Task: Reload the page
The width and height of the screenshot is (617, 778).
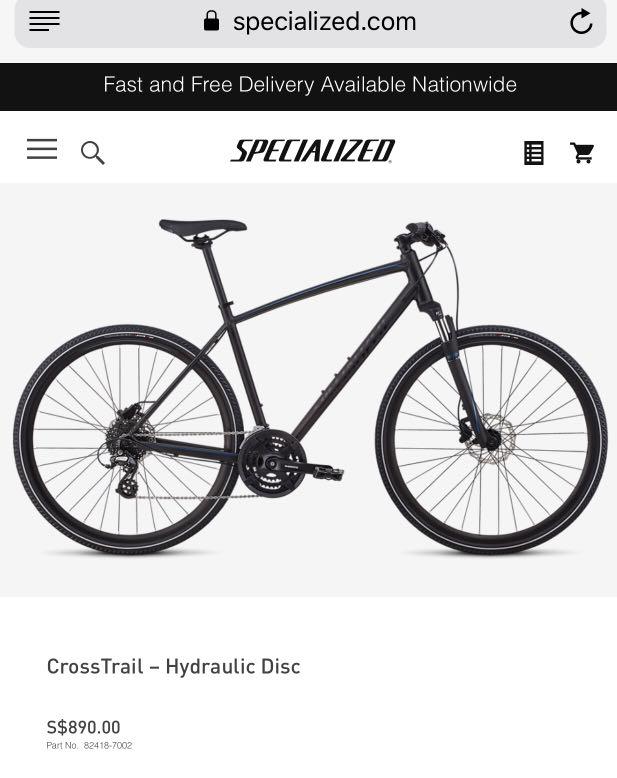Action: pyautogui.click(x=581, y=22)
